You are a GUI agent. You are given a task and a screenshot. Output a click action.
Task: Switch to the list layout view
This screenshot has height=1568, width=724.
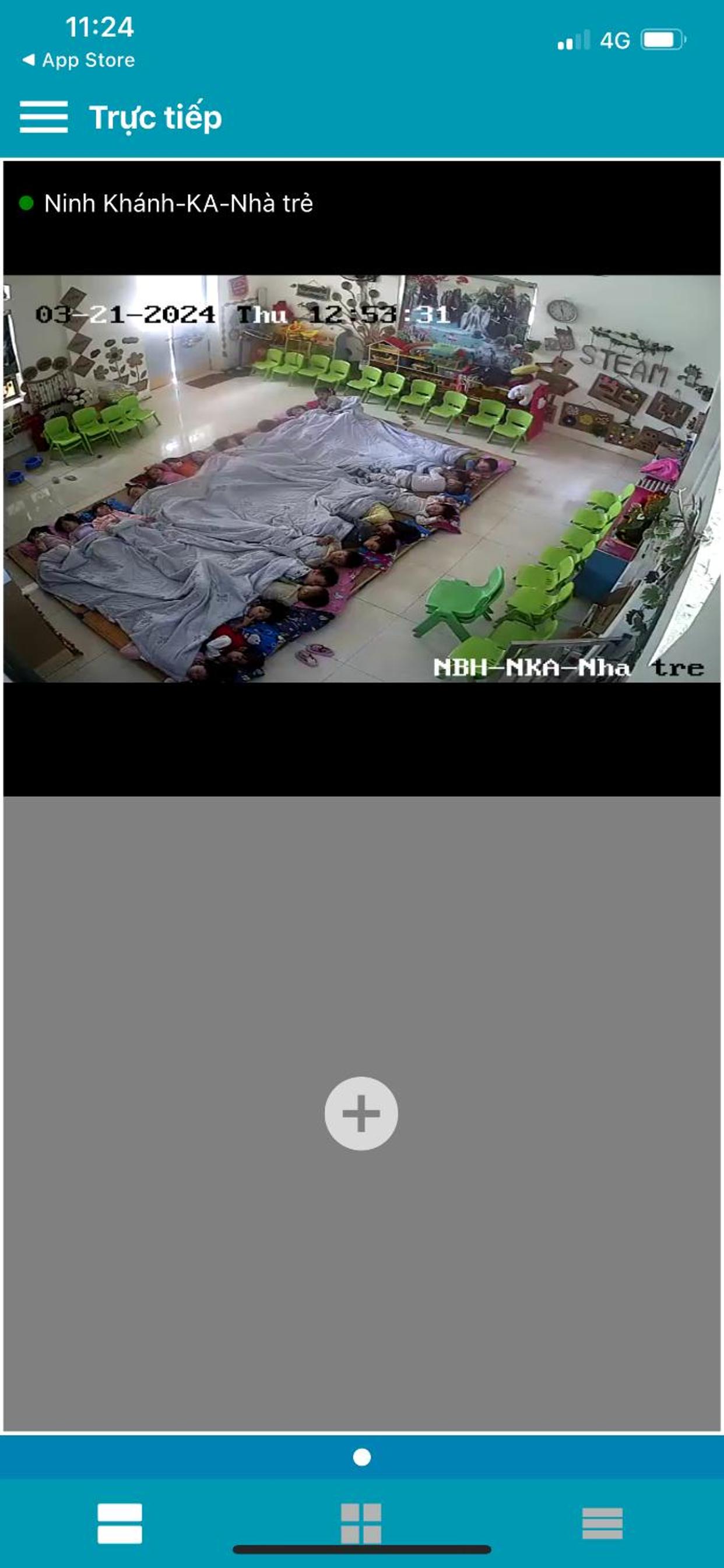click(602, 1524)
